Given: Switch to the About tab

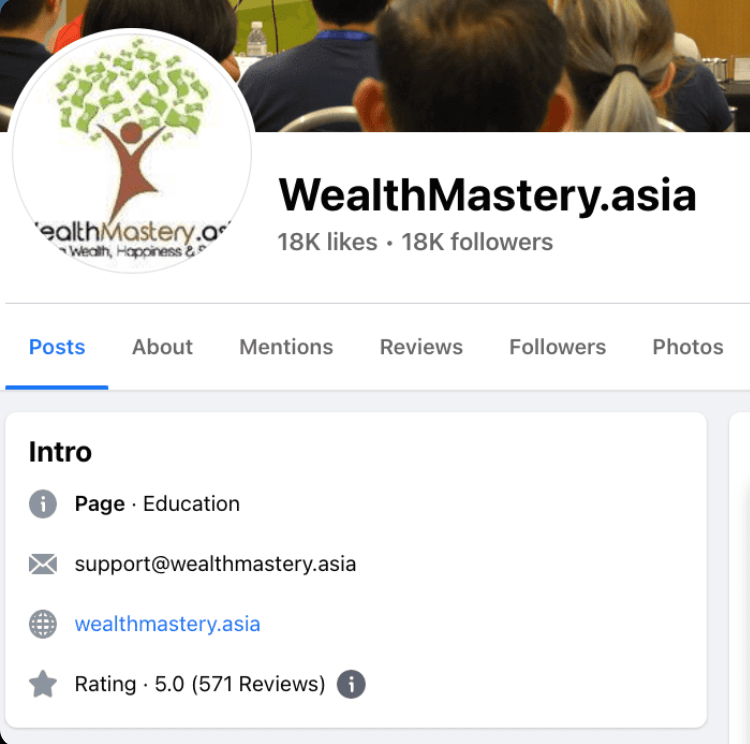Looking at the screenshot, I should (162, 347).
